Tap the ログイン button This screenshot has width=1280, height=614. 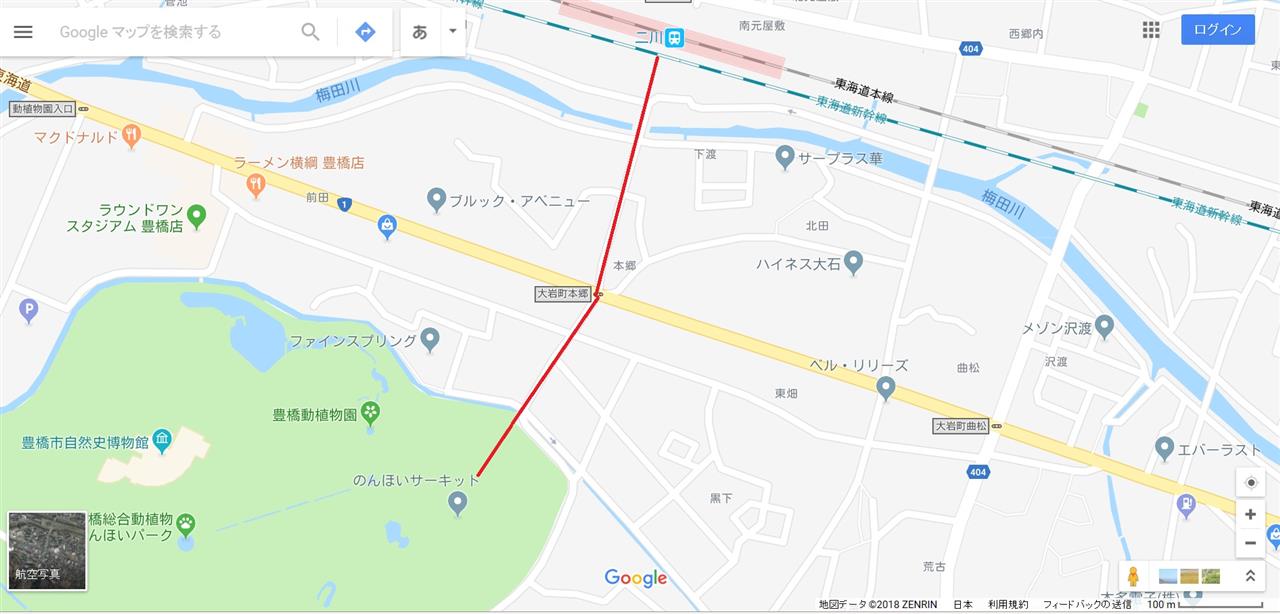[x=1217, y=30]
